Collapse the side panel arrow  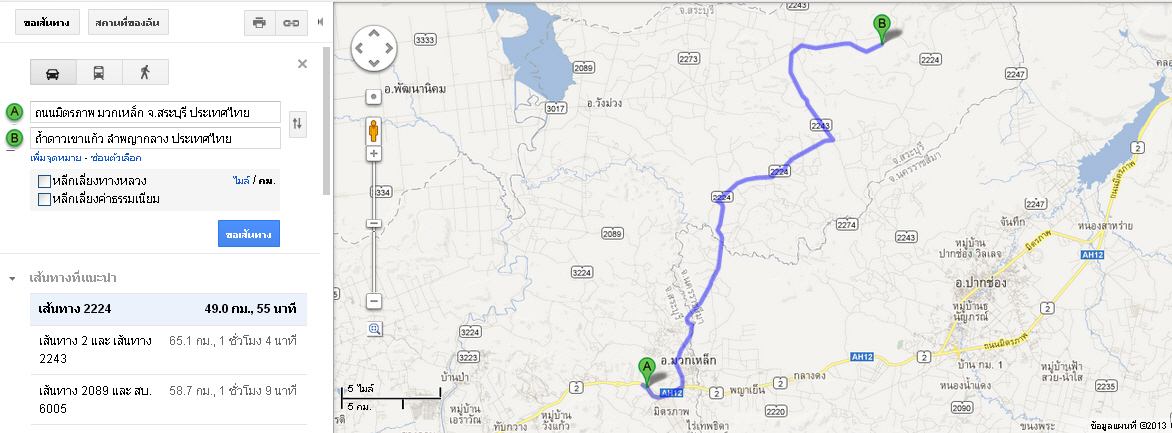320,22
